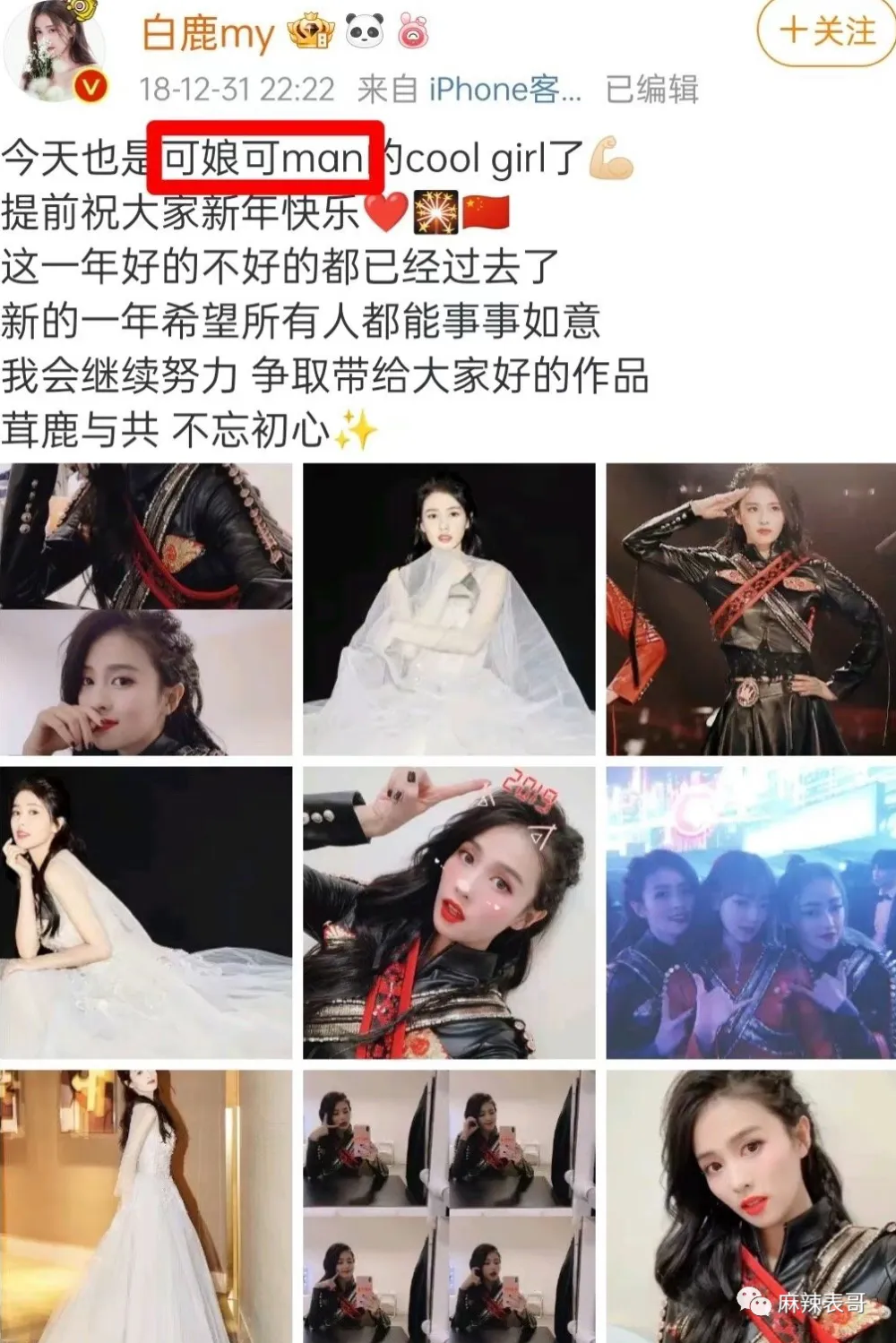View the photo with white veil seated
Image resolution: width=896 pixels, height=1343 pixels.
point(448,608)
